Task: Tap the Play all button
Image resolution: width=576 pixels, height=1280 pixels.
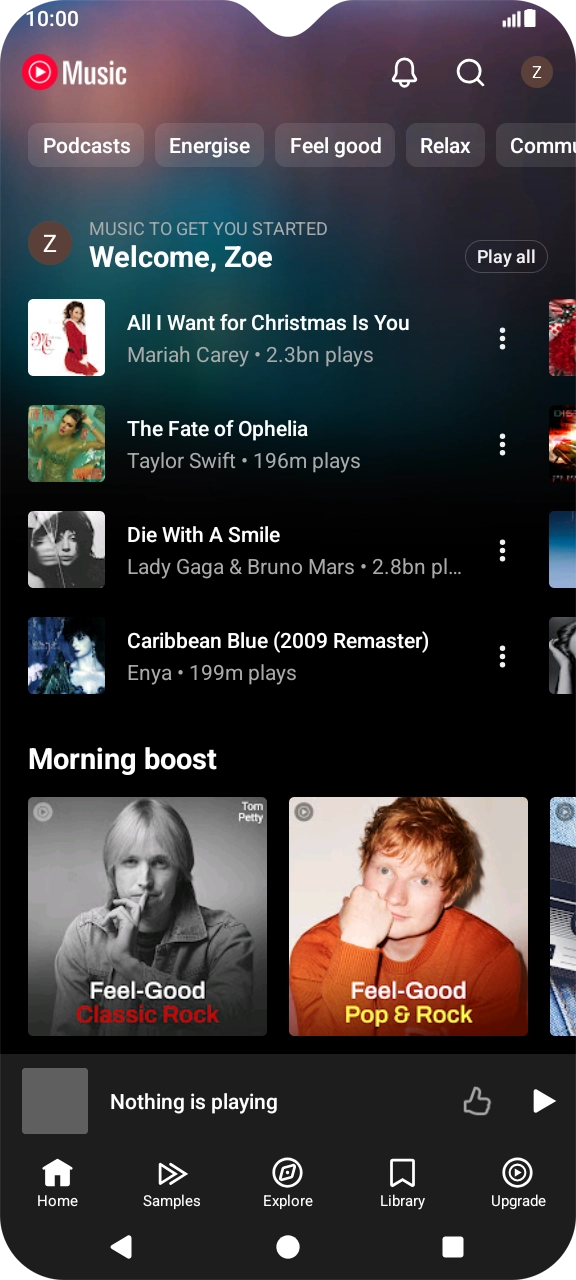Action: pos(506,257)
